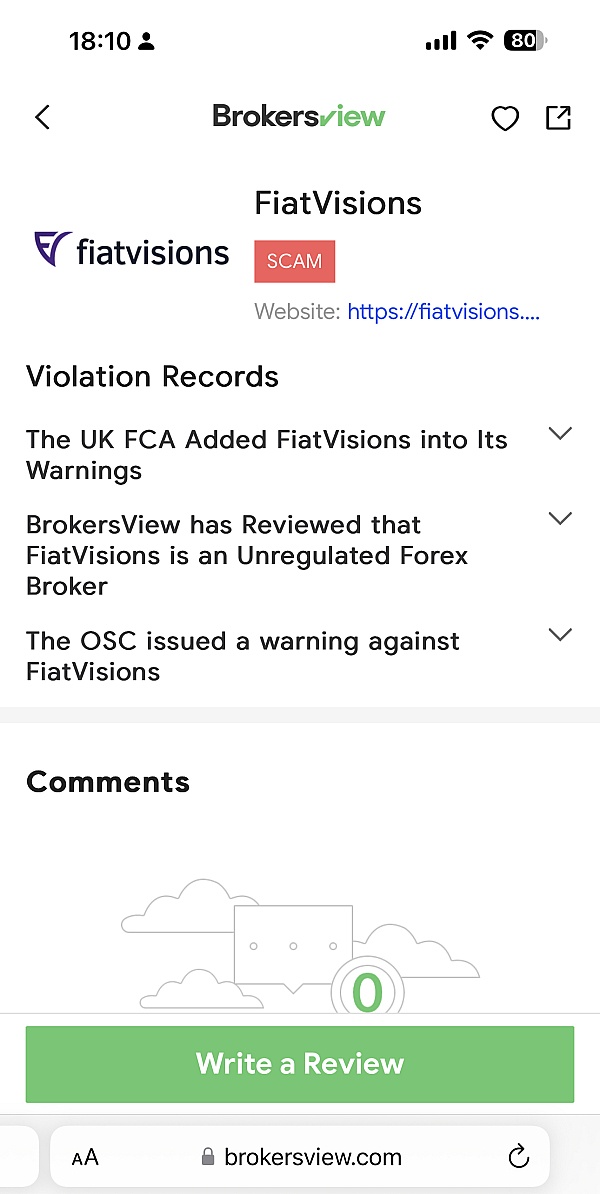Tap the Write a Review button
Screen dimensions: 600x1194
300,1064
